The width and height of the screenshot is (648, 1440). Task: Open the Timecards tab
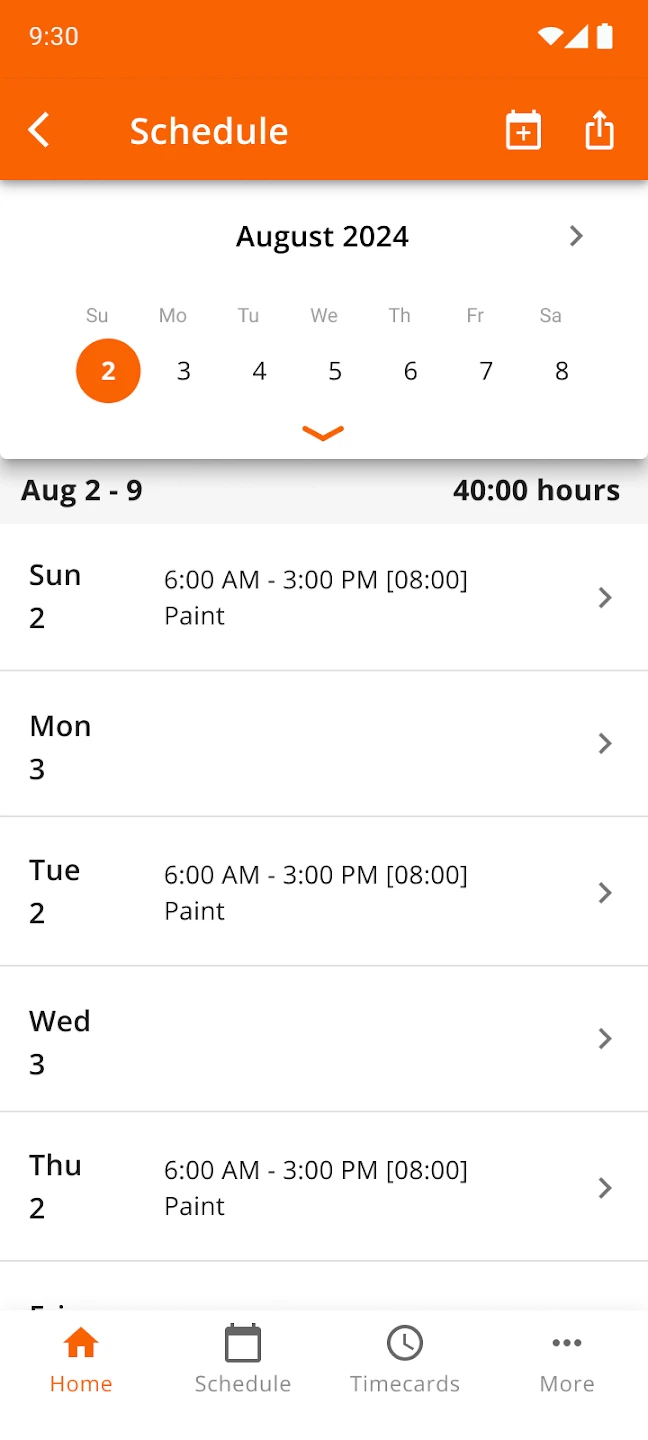click(x=405, y=1360)
